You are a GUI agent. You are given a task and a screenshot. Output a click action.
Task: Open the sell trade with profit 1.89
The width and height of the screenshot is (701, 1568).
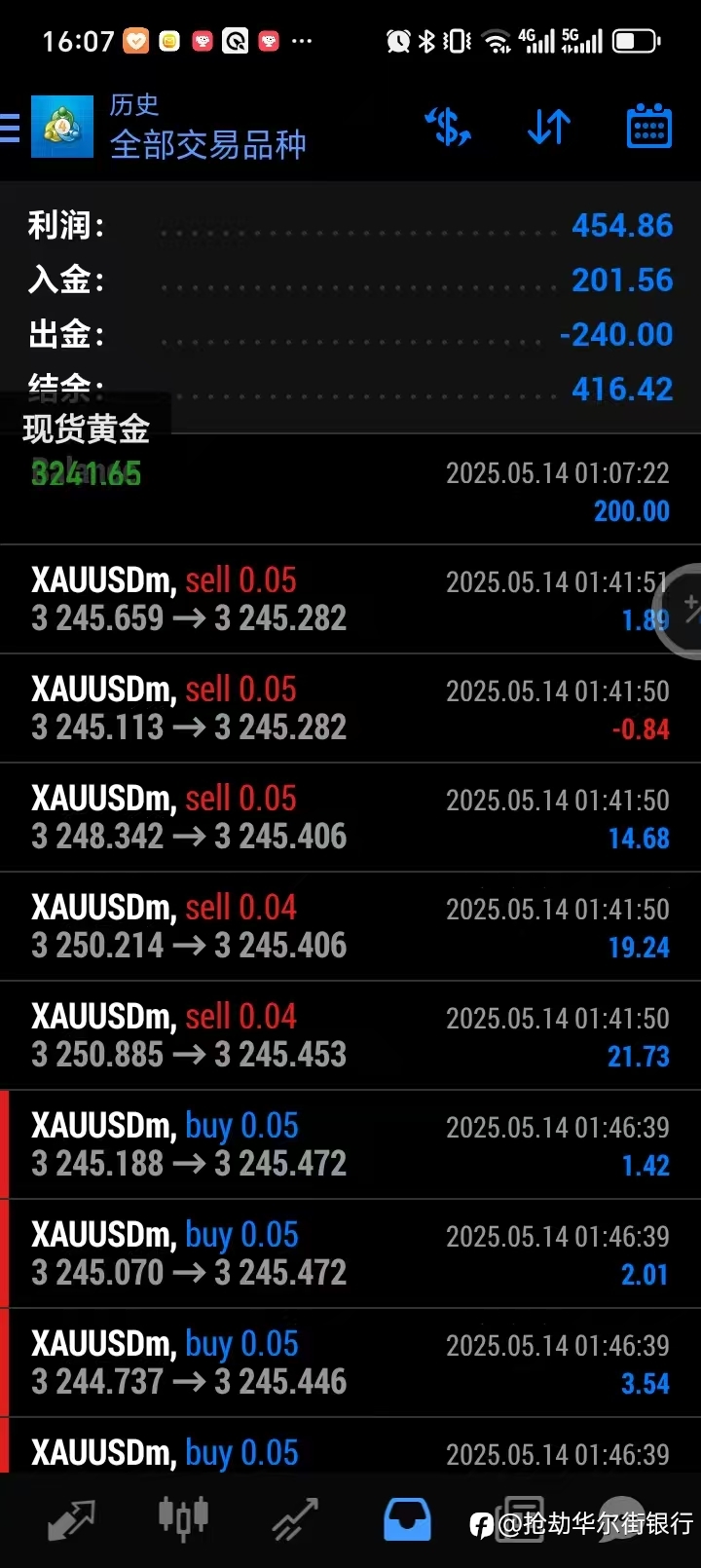coord(350,599)
